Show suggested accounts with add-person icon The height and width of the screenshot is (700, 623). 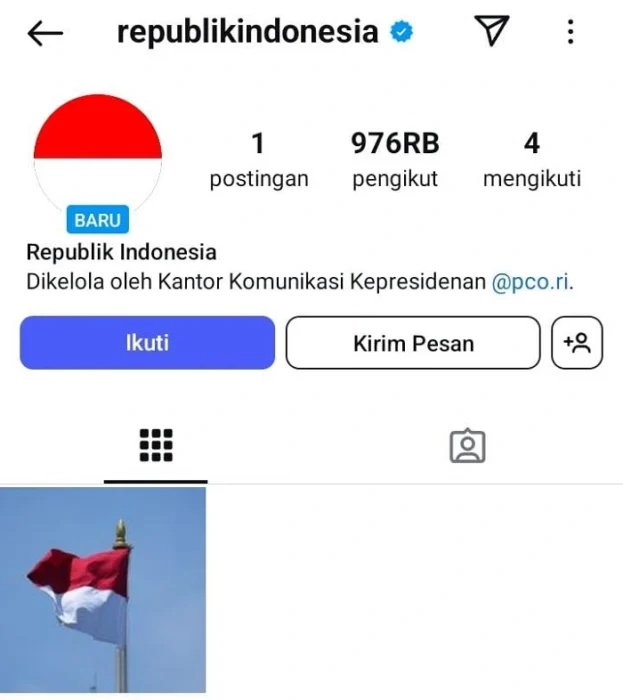577,344
